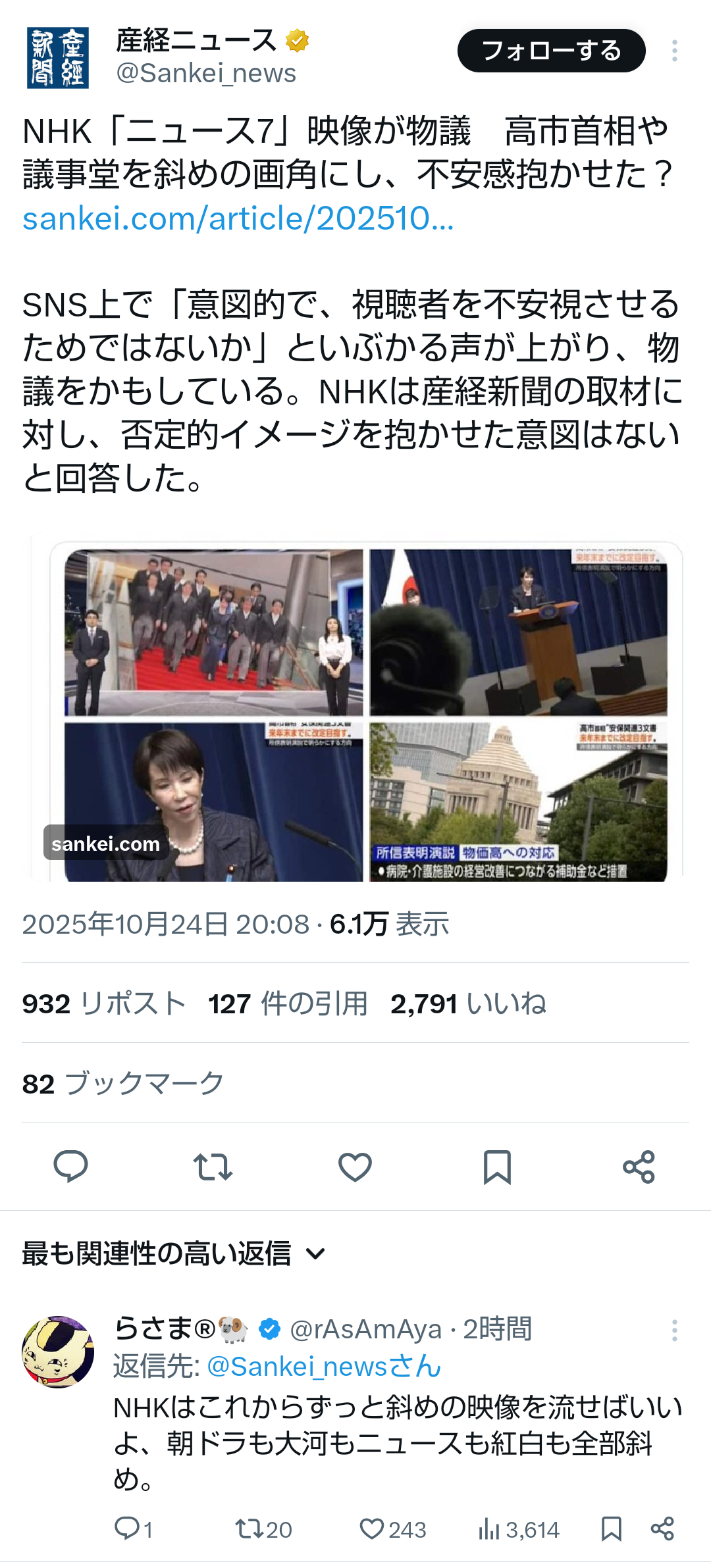Expand 最も関連性の高い返信 sort dropdown
Viewport: 711px width, 1568px height.
pos(174,1253)
